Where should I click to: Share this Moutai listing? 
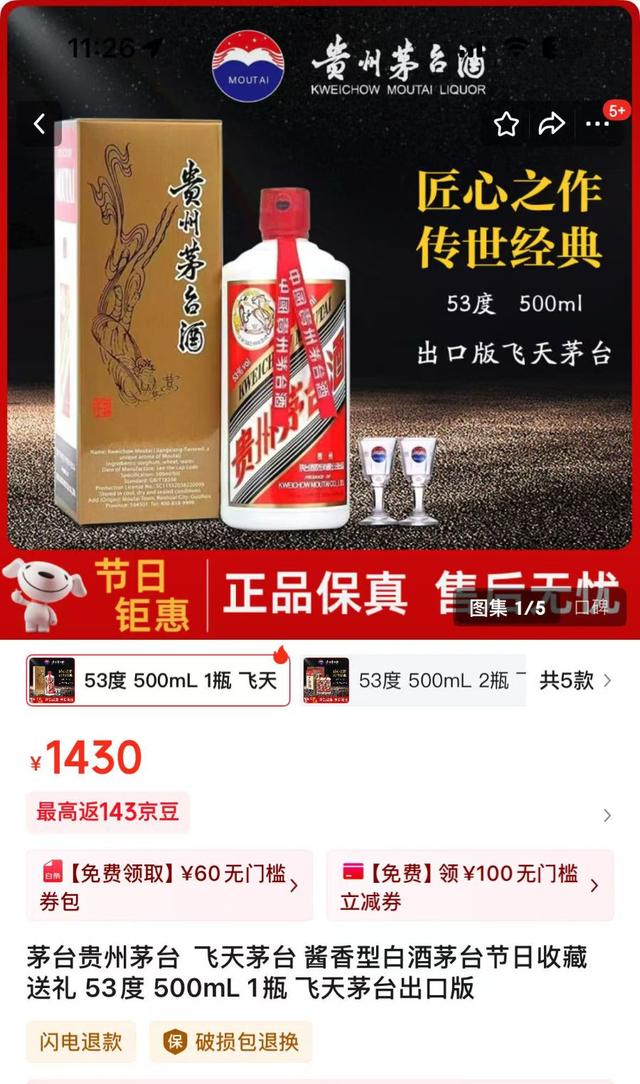[x=552, y=124]
